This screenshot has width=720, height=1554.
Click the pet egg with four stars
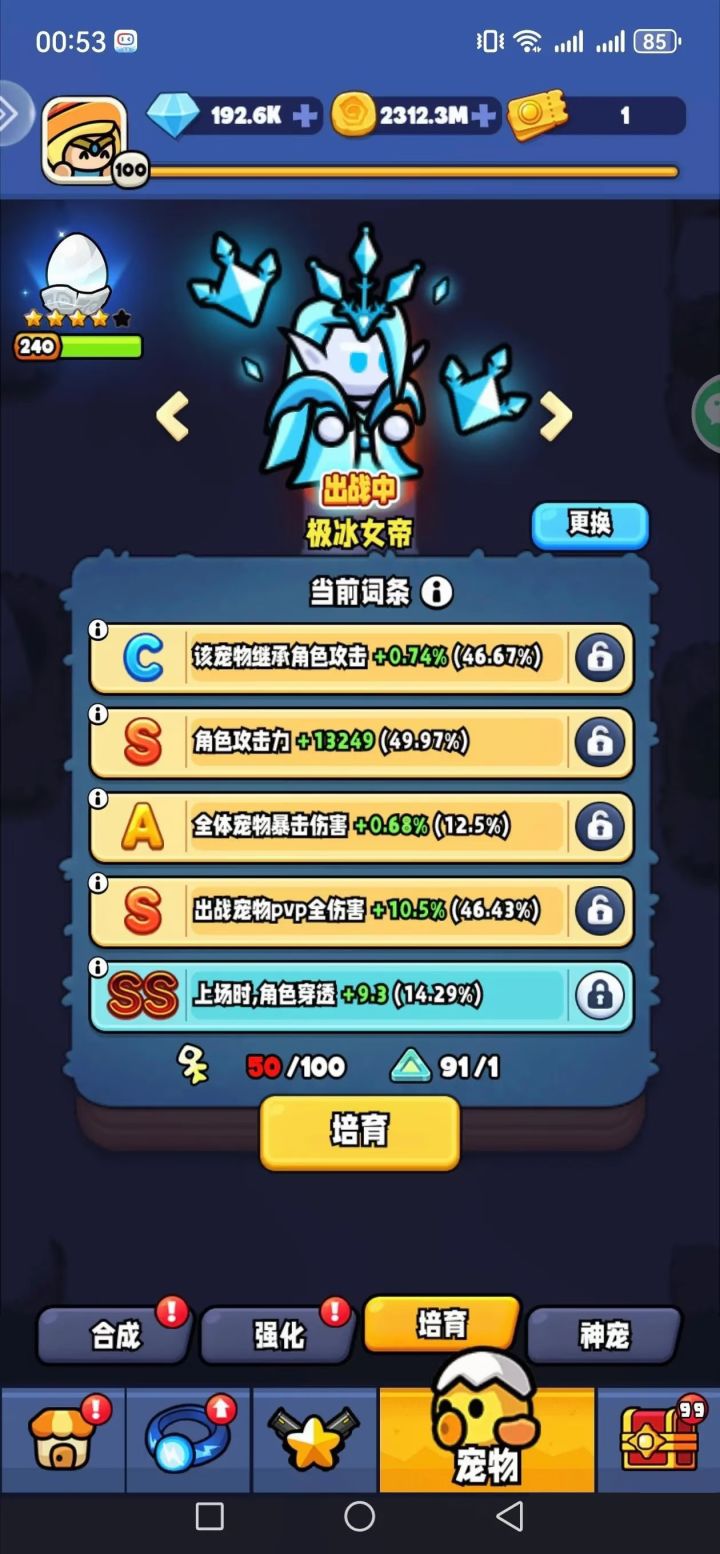pyautogui.click(x=80, y=275)
